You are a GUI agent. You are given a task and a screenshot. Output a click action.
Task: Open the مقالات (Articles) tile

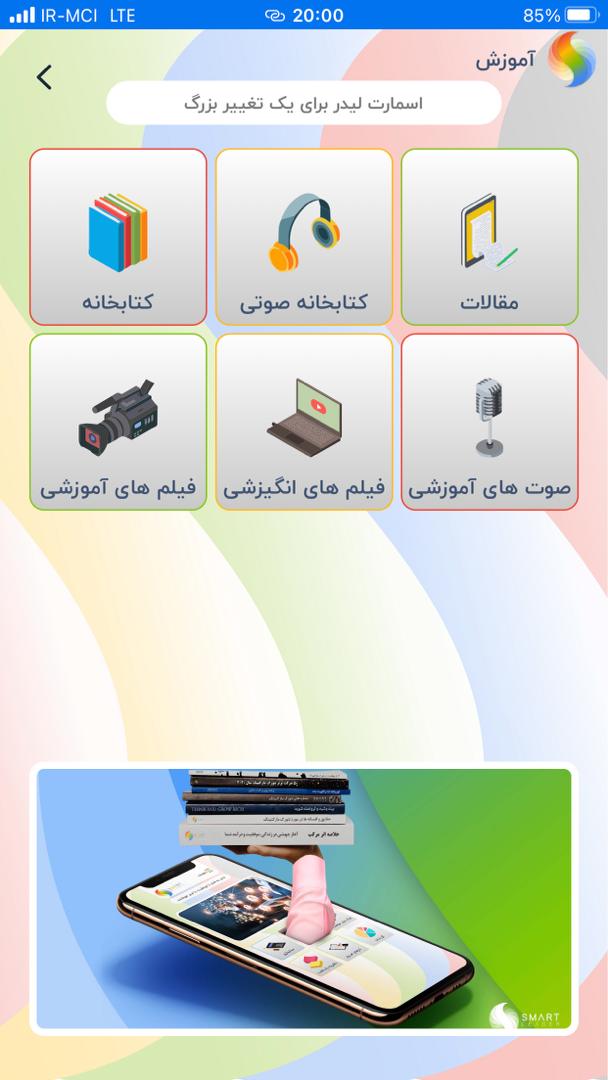[x=489, y=237]
